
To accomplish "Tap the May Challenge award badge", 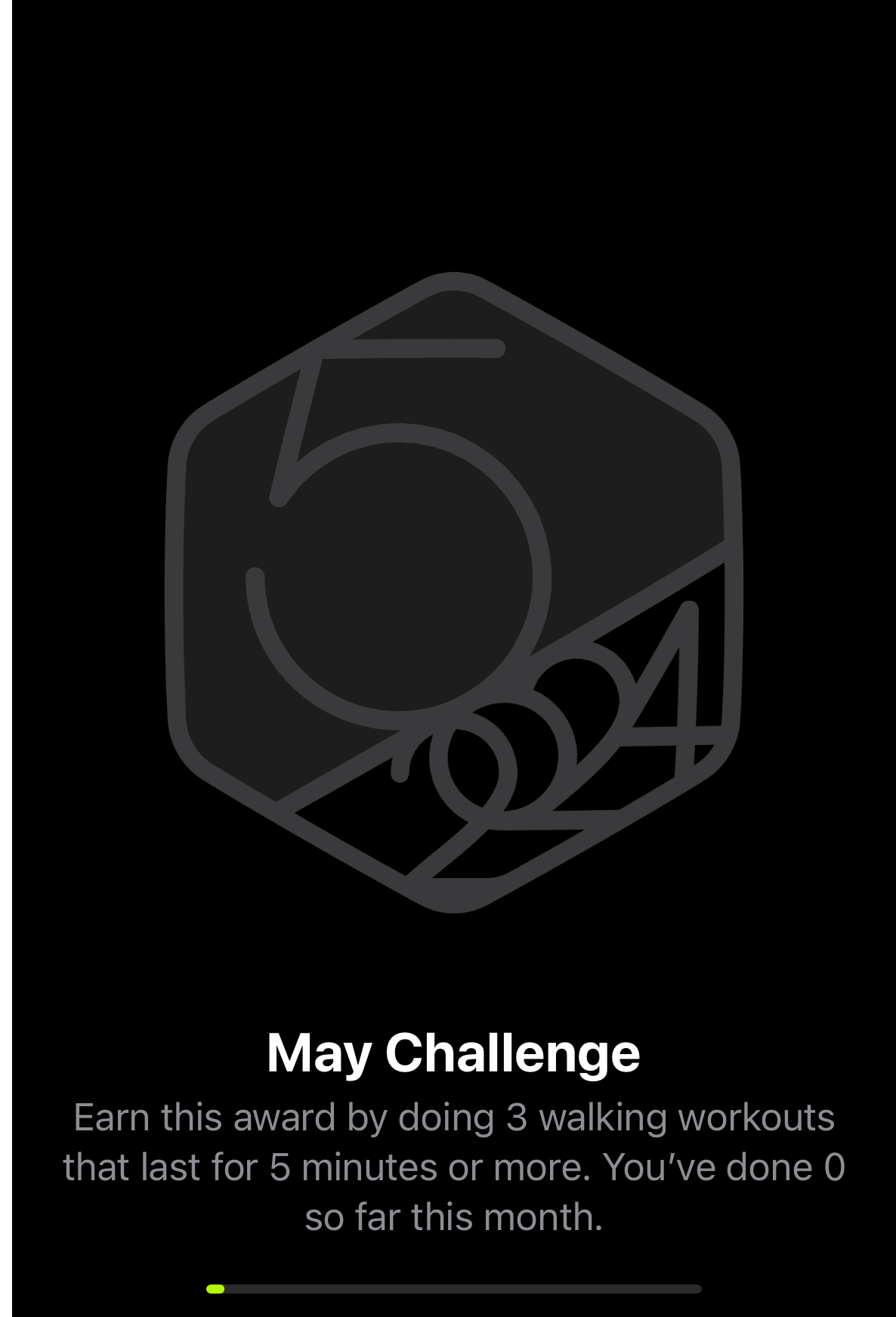I will pyautogui.click(x=453, y=592).
